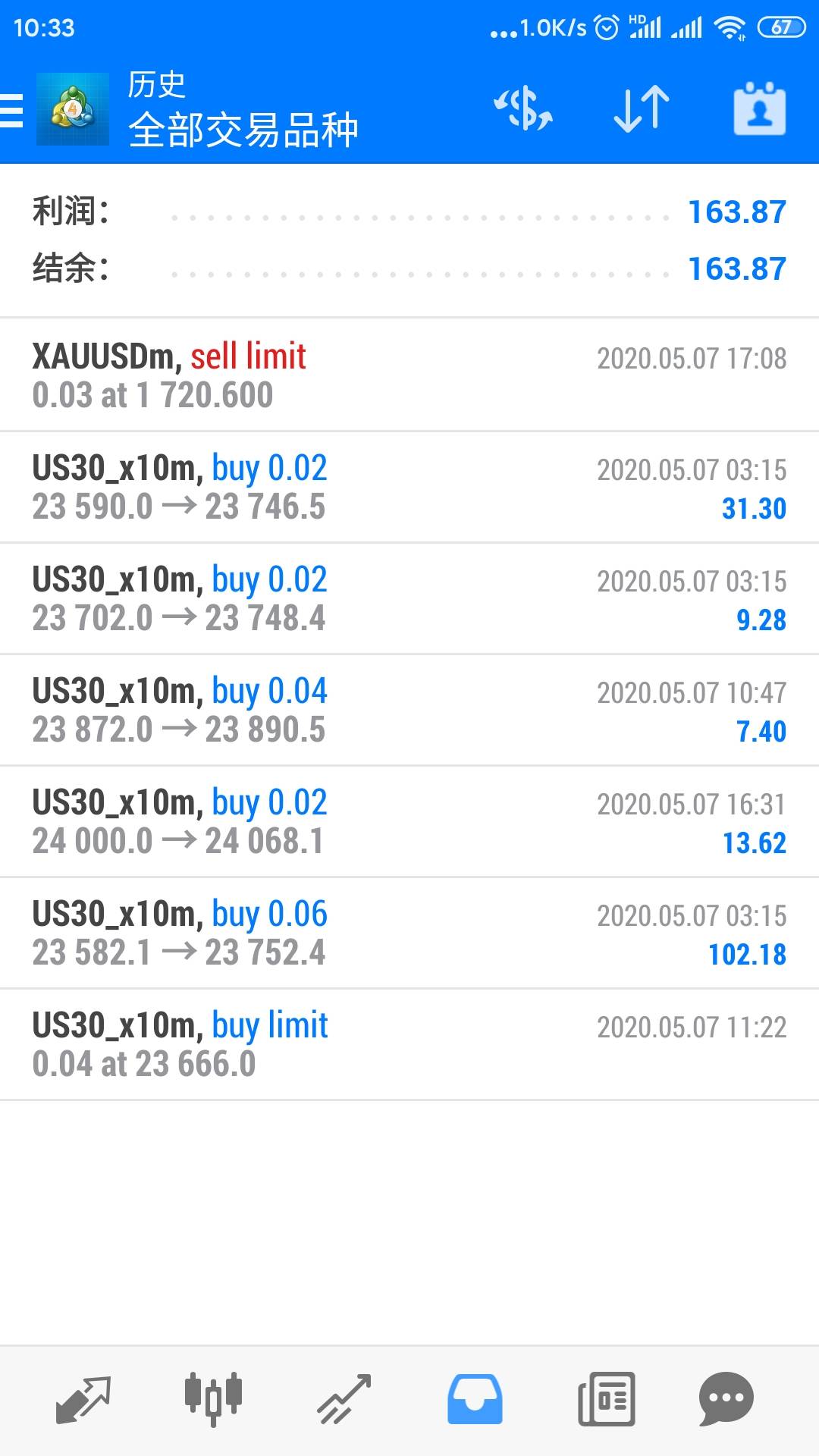This screenshot has width=819, height=1456.
Task: Switch to the Chart tab
Action: coord(213,1399)
